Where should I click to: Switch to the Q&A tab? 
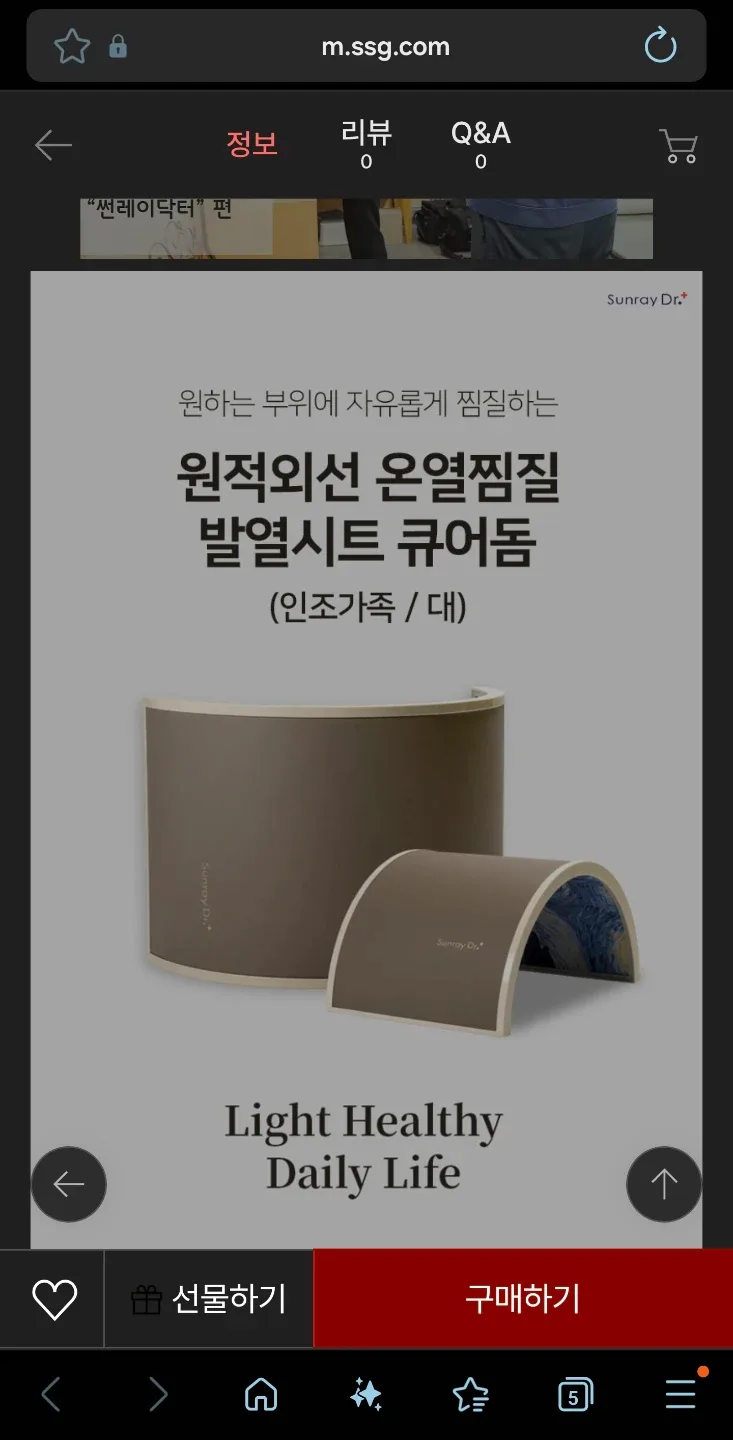(x=481, y=145)
